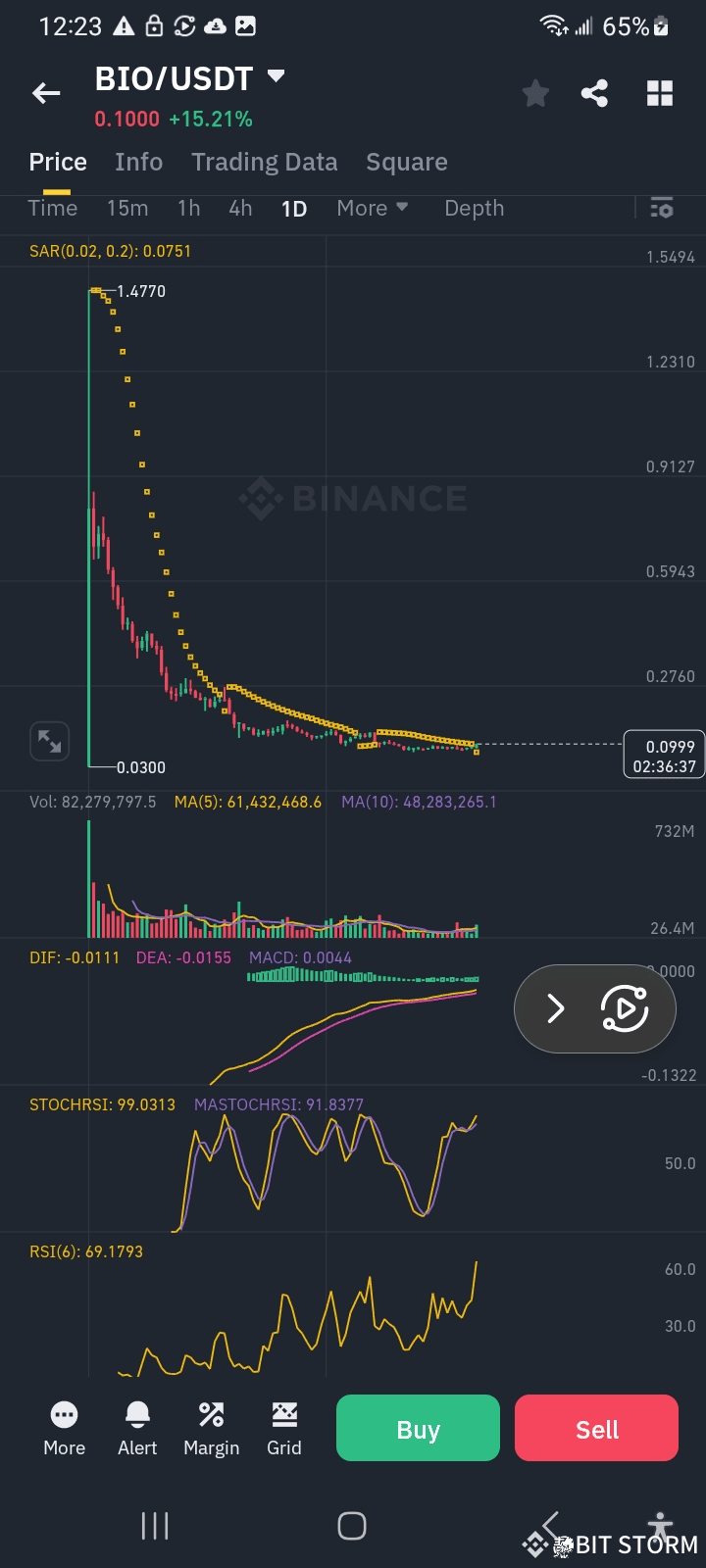
Task: Open the grid layout icon
Action: click(x=660, y=94)
